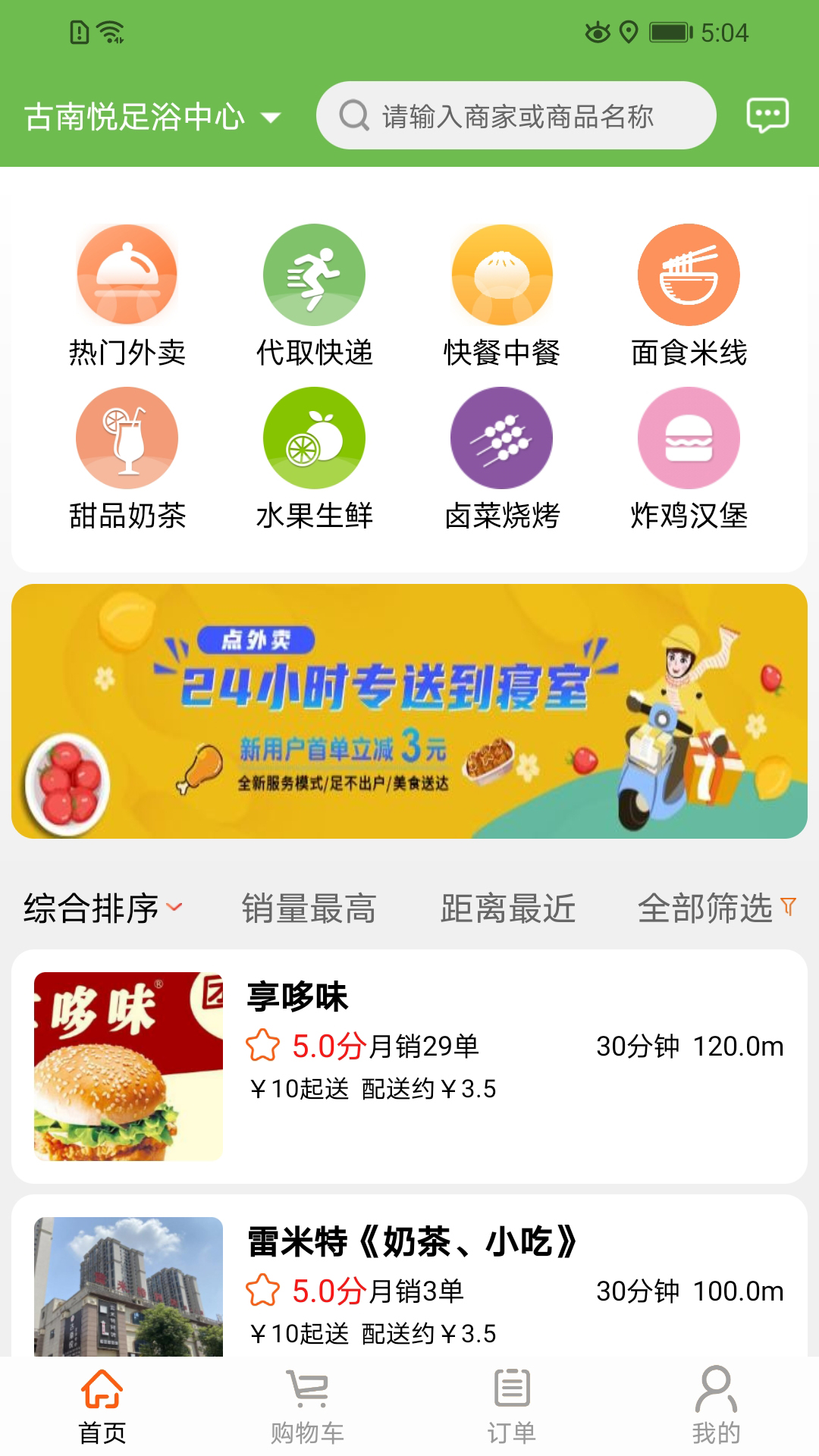Image resolution: width=819 pixels, height=1456 pixels.
Task: Select the 甜品奶茶 drink icon
Action: [x=126, y=438]
